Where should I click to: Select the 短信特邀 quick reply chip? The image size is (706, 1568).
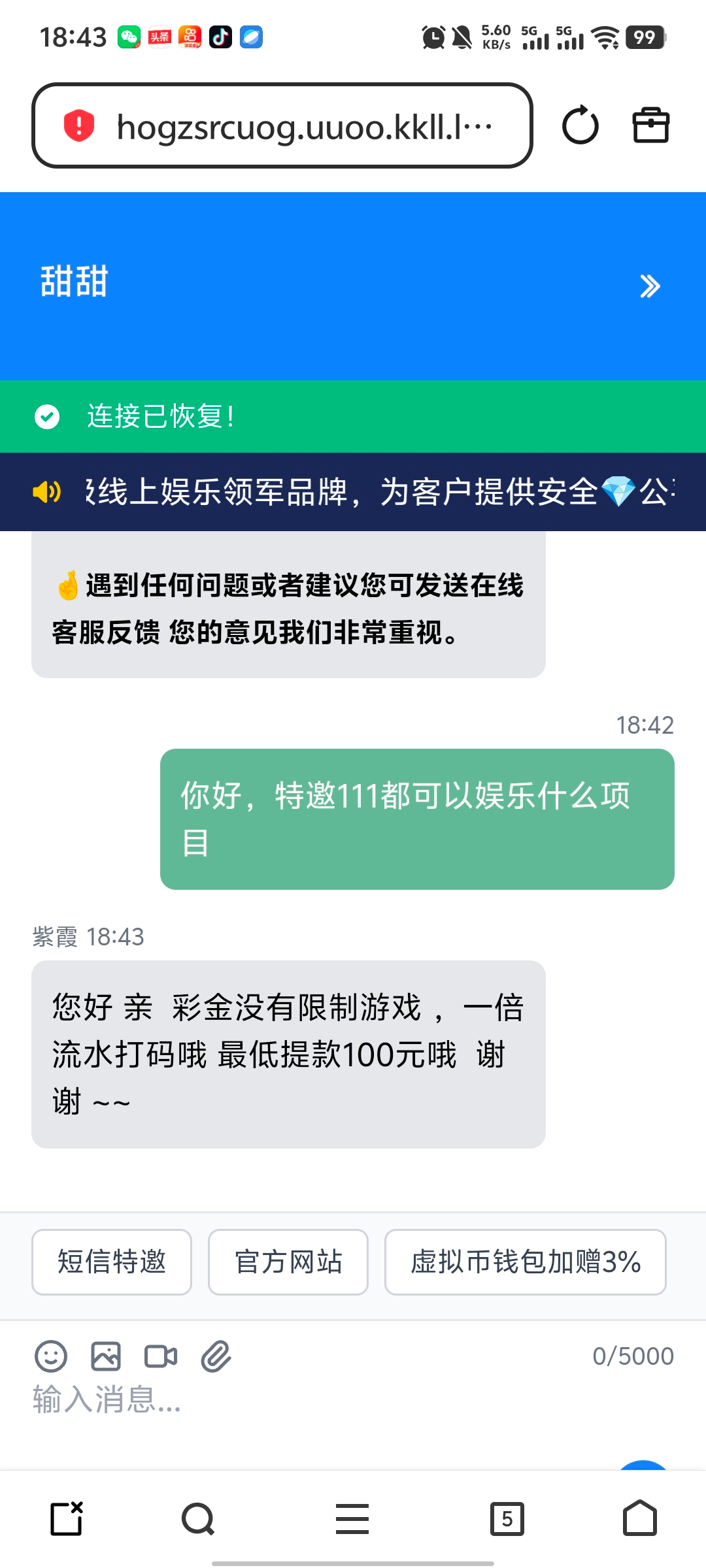tap(112, 1262)
